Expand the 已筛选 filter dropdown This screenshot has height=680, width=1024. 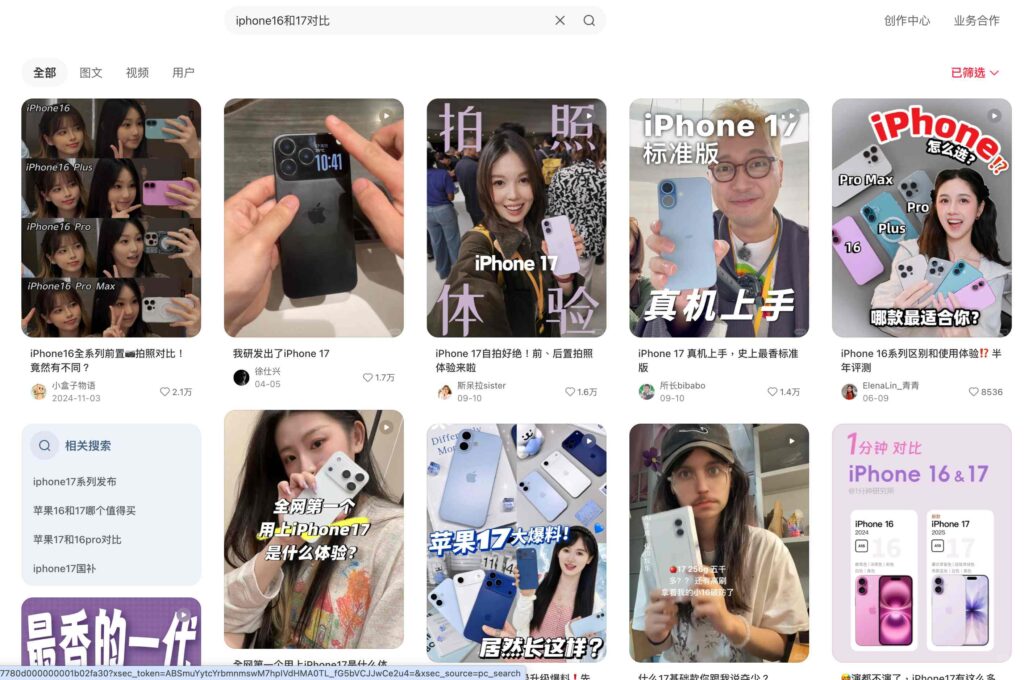point(974,73)
